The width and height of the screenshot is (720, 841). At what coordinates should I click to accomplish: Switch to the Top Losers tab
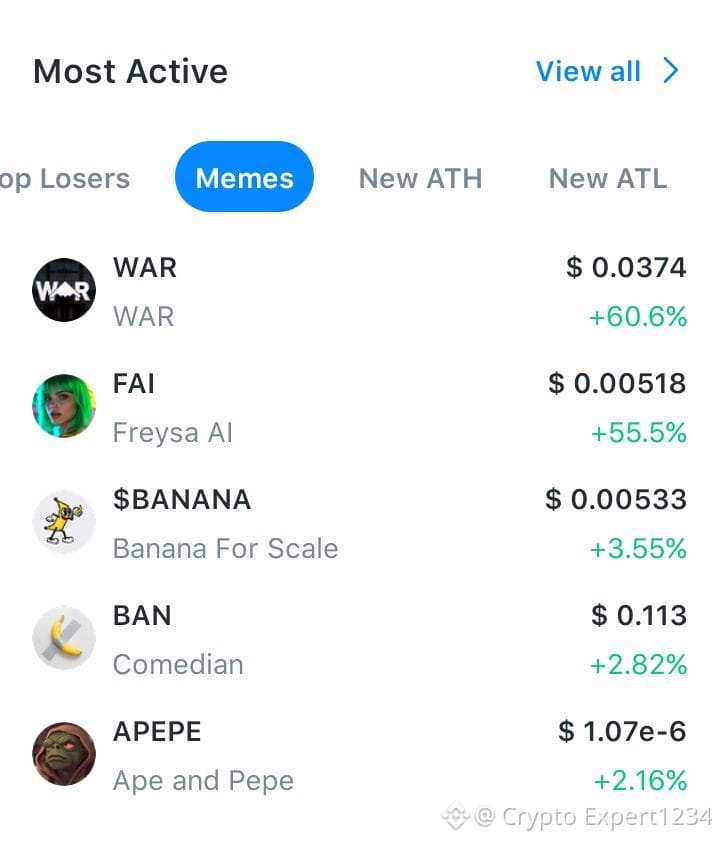click(64, 179)
